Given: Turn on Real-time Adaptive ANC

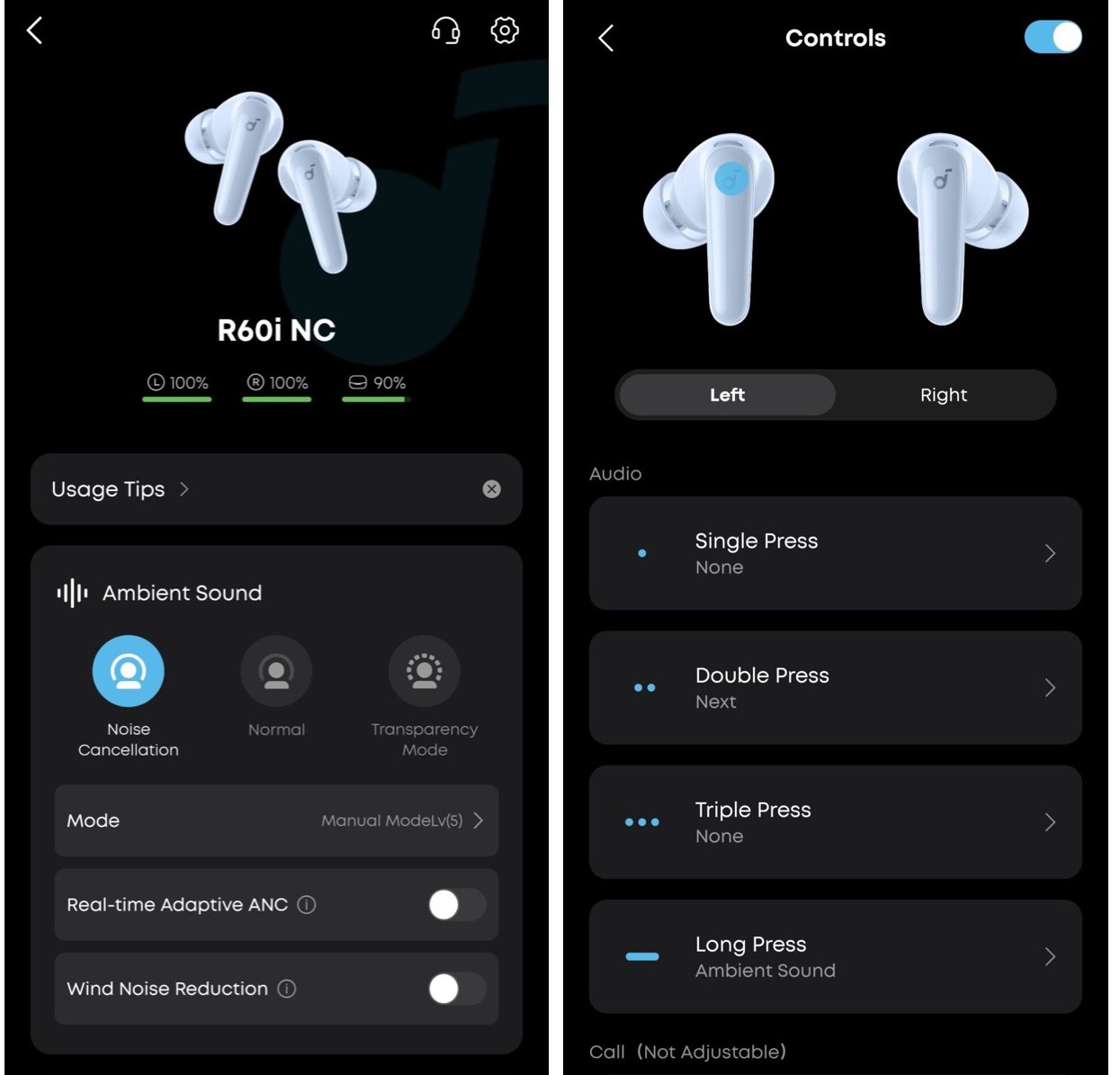Looking at the screenshot, I should pos(456,905).
